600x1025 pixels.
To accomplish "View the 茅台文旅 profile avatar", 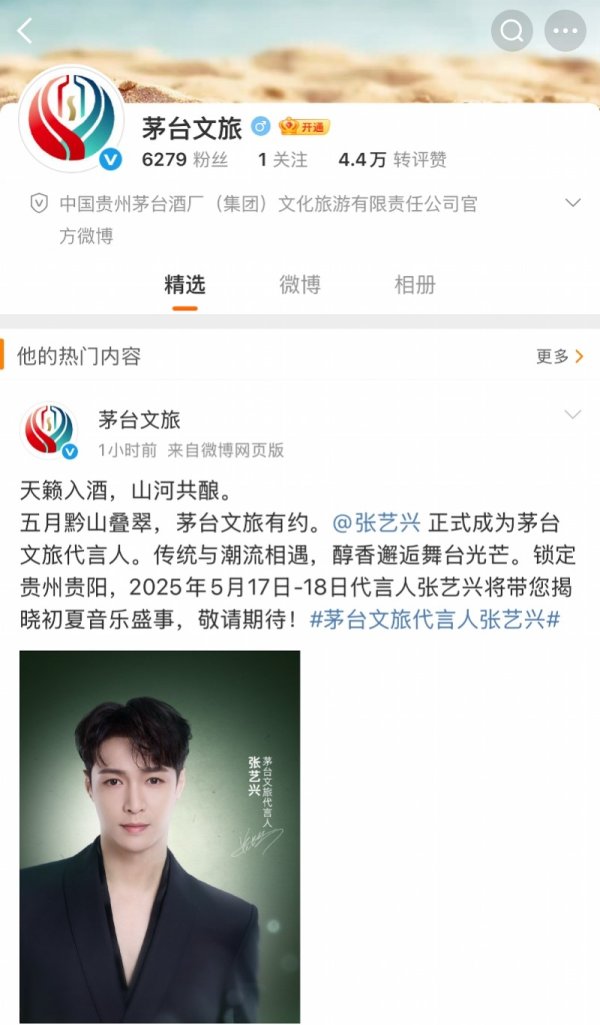I will (71, 119).
